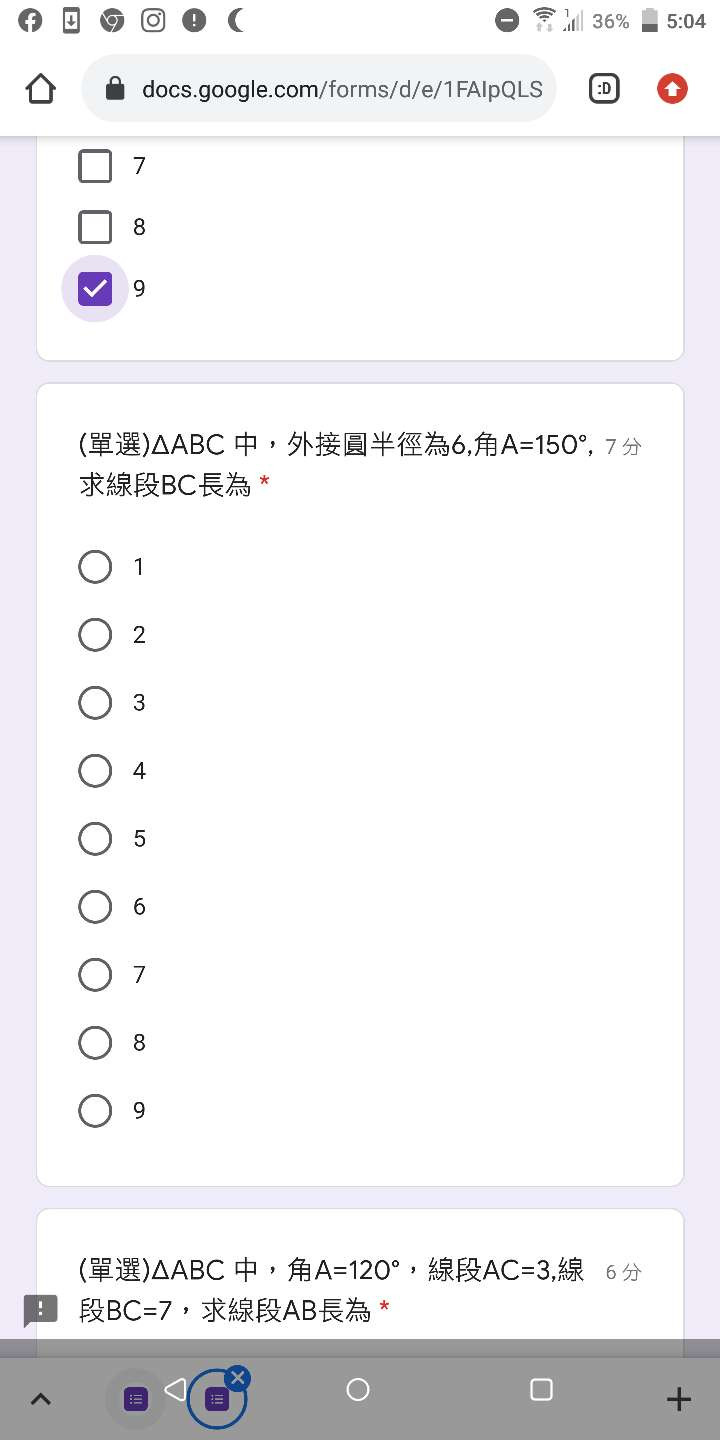Screen dimensions: 720x1440
Task: Go to the browser home page
Action: click(x=40, y=90)
